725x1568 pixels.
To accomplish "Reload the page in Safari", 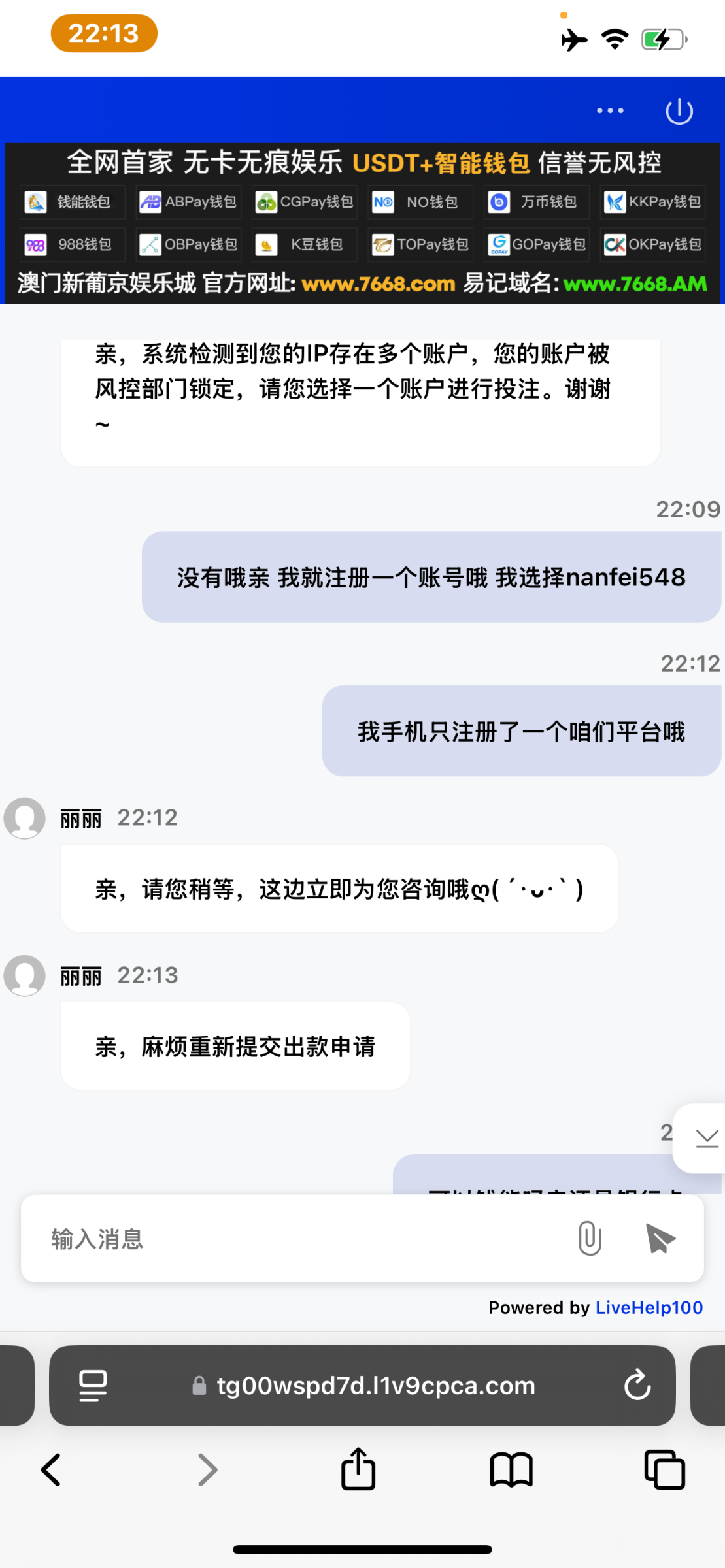I will (637, 1385).
